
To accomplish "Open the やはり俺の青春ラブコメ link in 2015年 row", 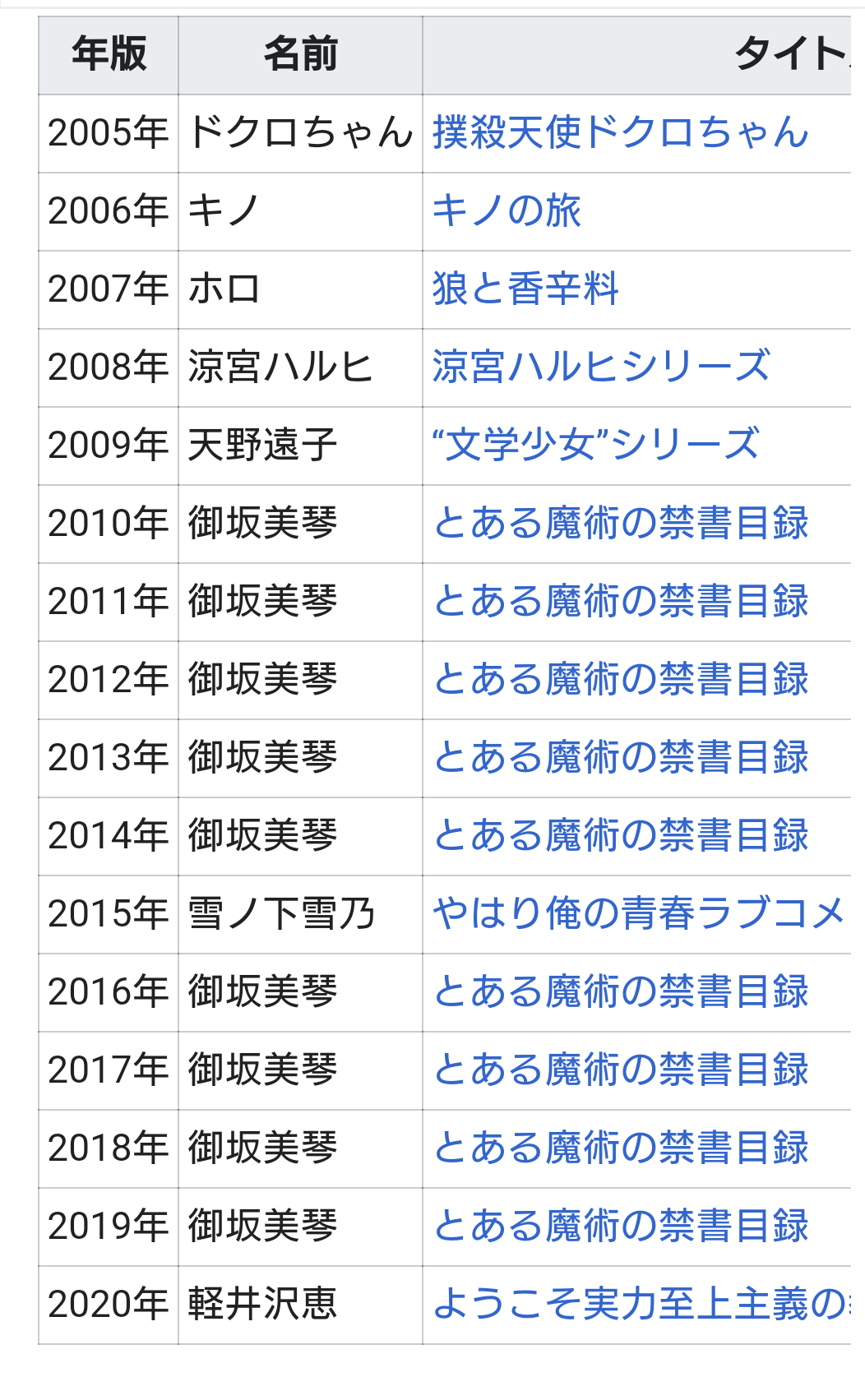I will (x=639, y=913).
